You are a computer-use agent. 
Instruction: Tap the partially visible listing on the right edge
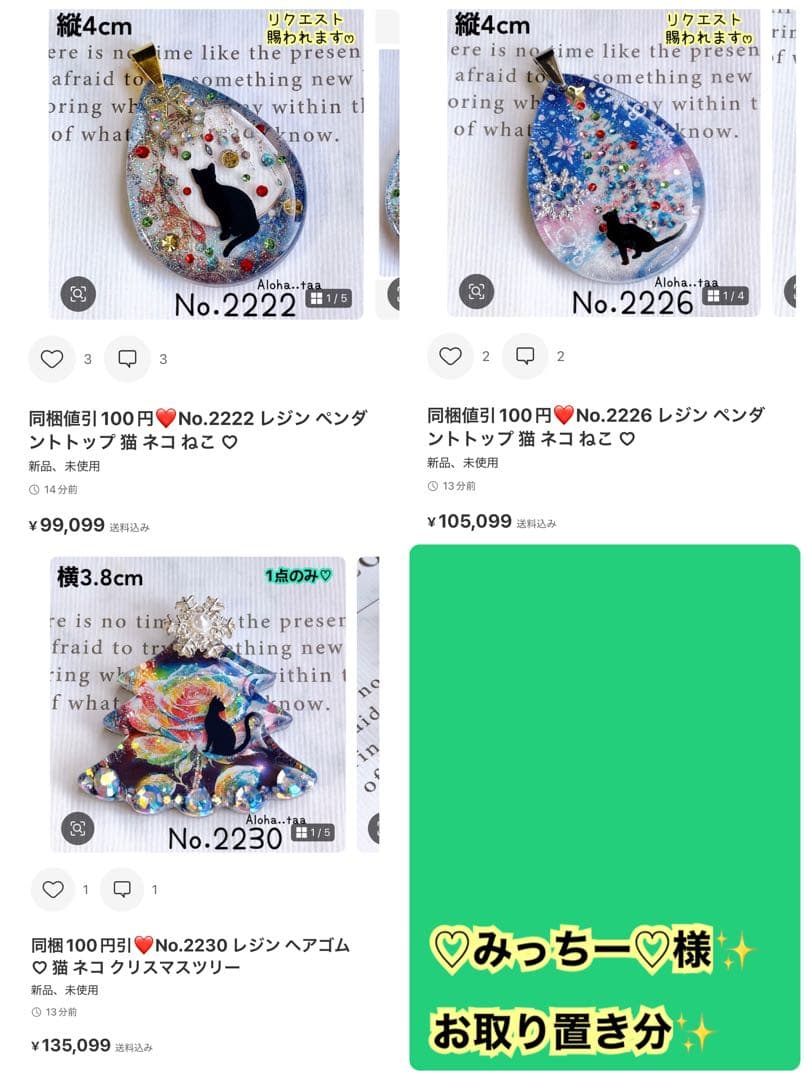(795, 160)
